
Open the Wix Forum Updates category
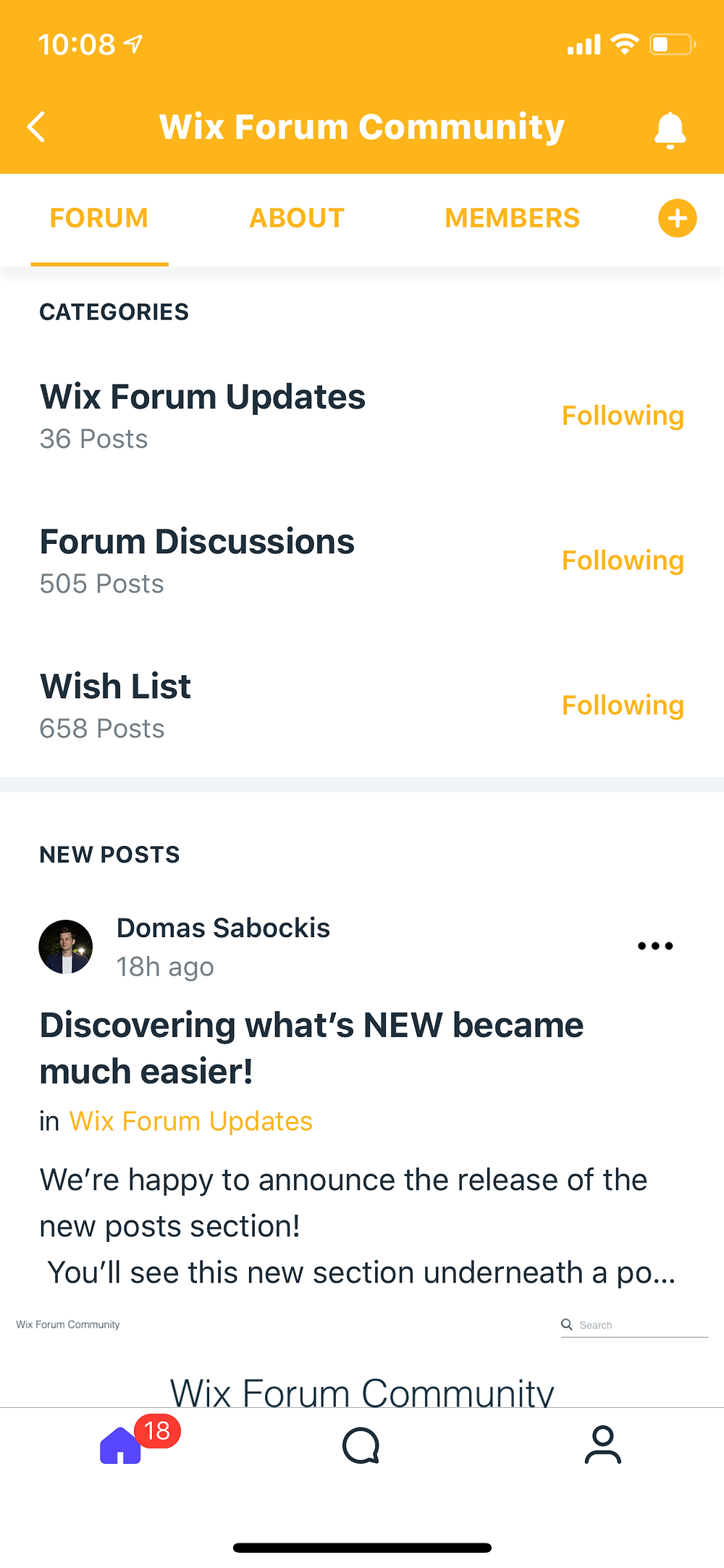pos(203,416)
